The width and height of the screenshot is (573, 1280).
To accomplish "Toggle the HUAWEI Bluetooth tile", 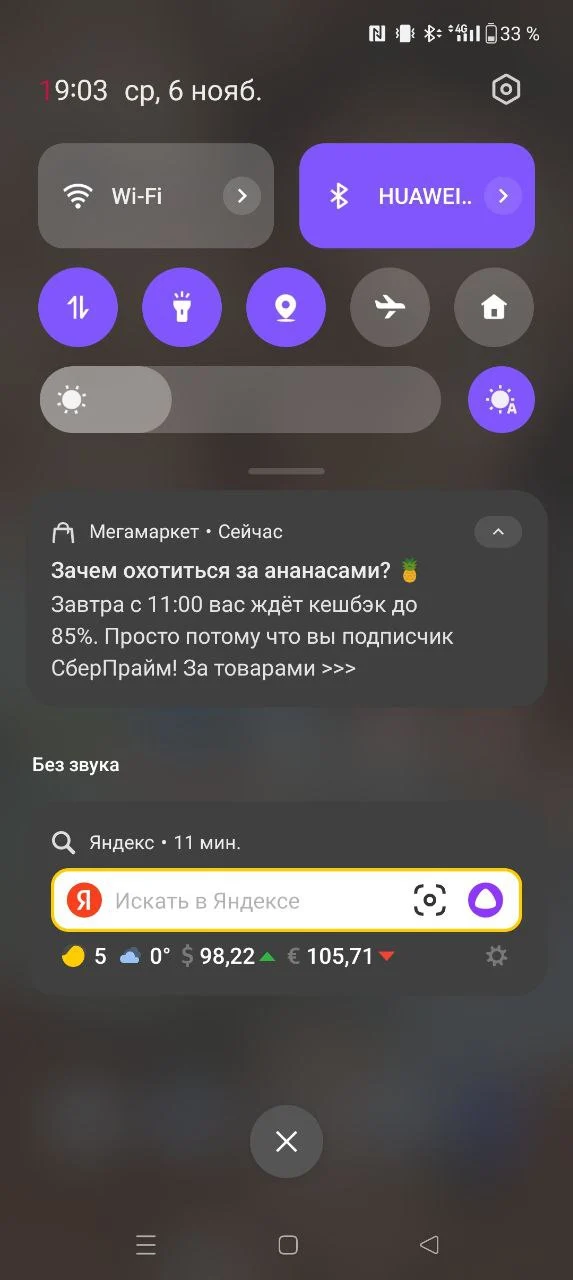I will pos(417,196).
